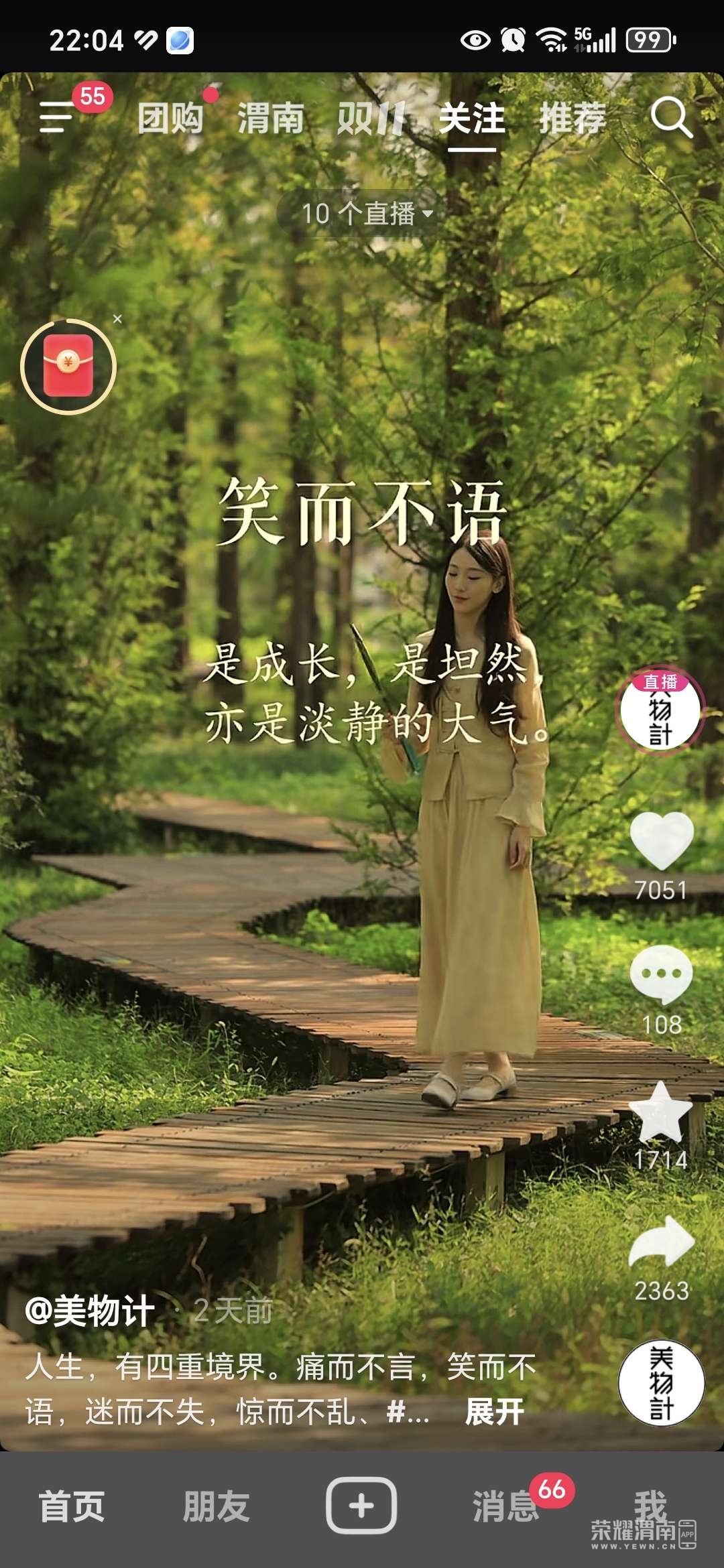Open the search magnifier
Image resolution: width=724 pixels, height=1568 pixels.
671,118
